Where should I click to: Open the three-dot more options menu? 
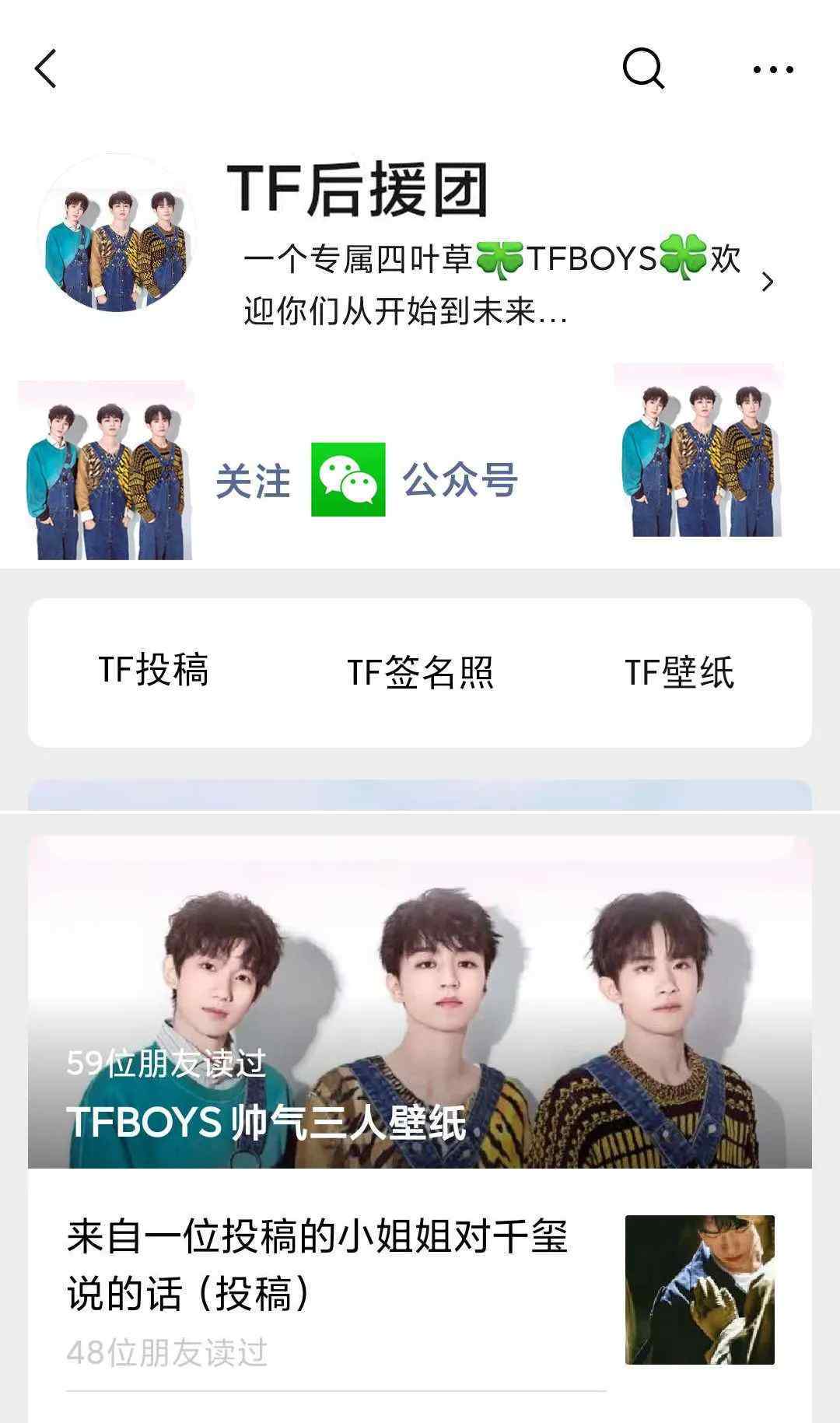coord(772,69)
